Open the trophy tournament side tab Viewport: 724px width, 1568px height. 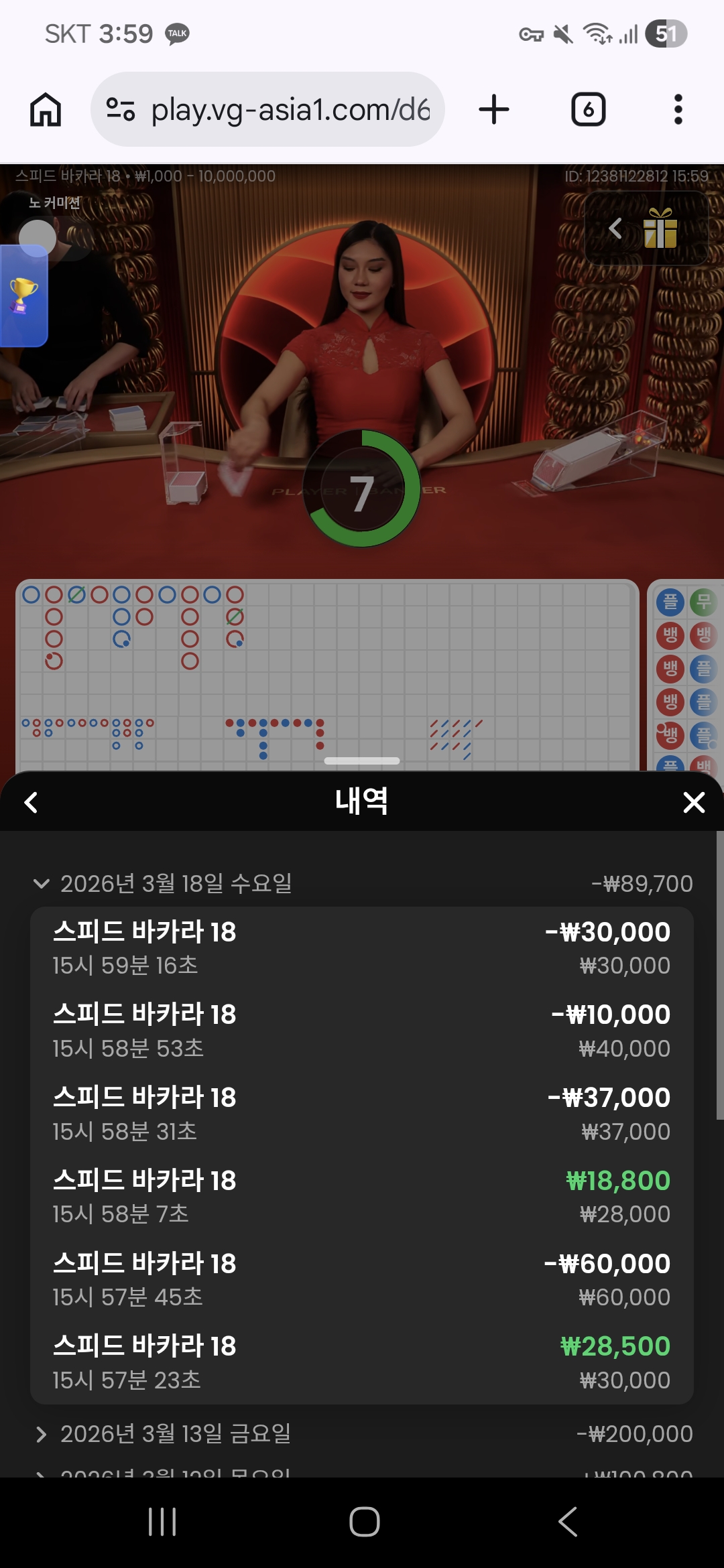pos(23,296)
